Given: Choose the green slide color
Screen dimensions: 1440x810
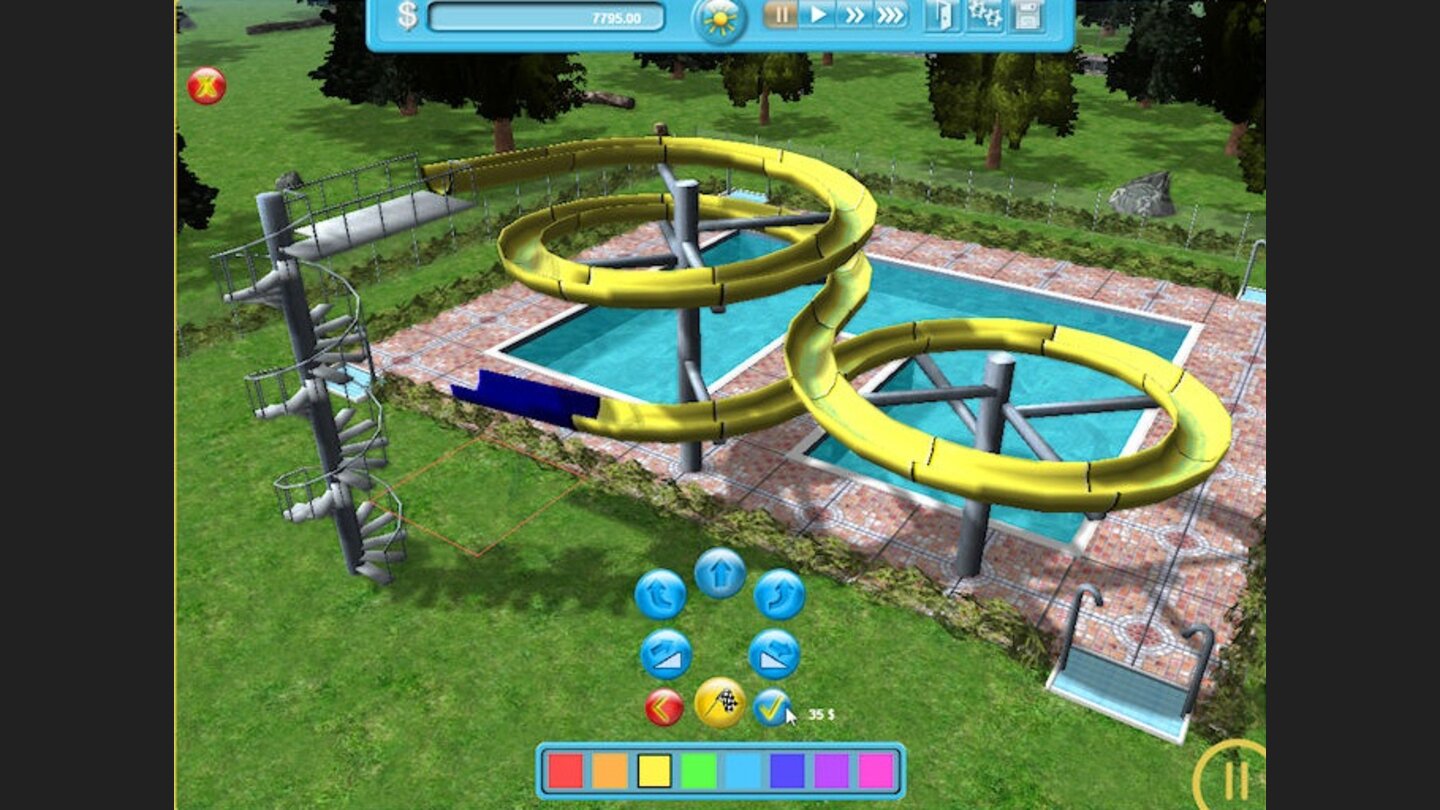Looking at the screenshot, I should click(699, 771).
